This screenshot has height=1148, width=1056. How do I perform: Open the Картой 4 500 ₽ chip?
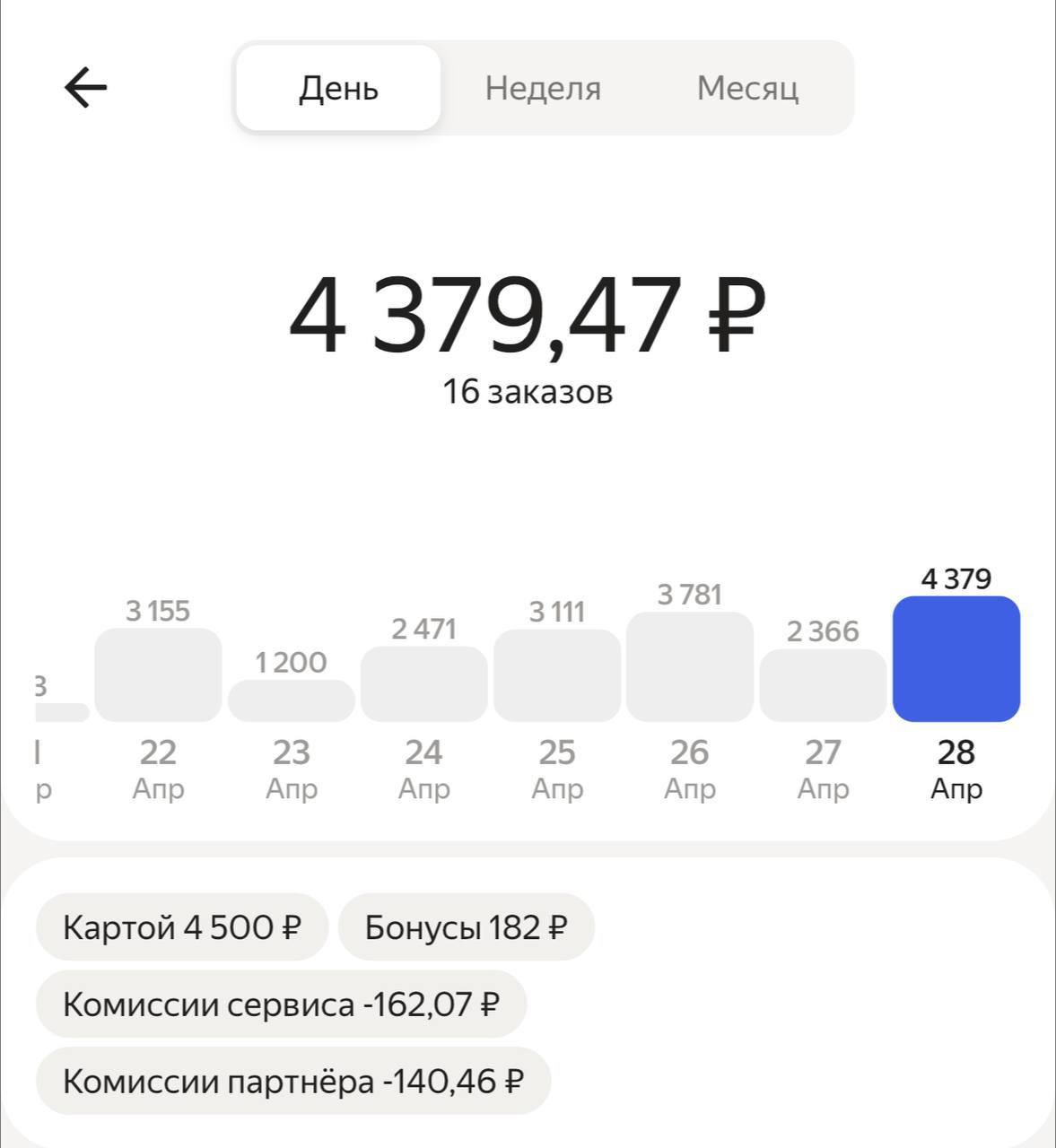182,927
